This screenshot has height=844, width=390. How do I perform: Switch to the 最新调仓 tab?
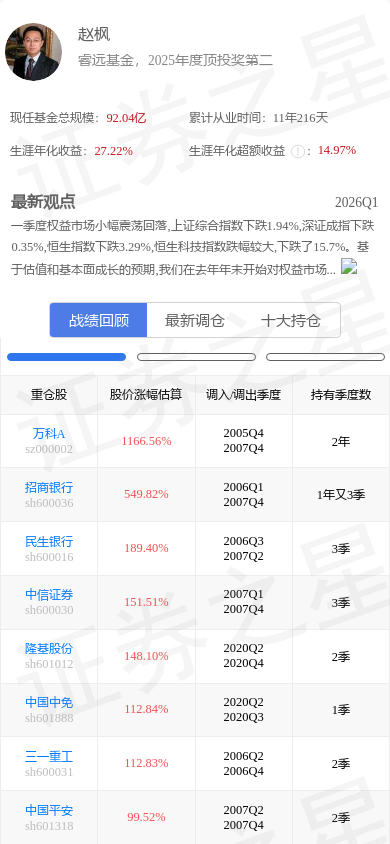point(195,321)
